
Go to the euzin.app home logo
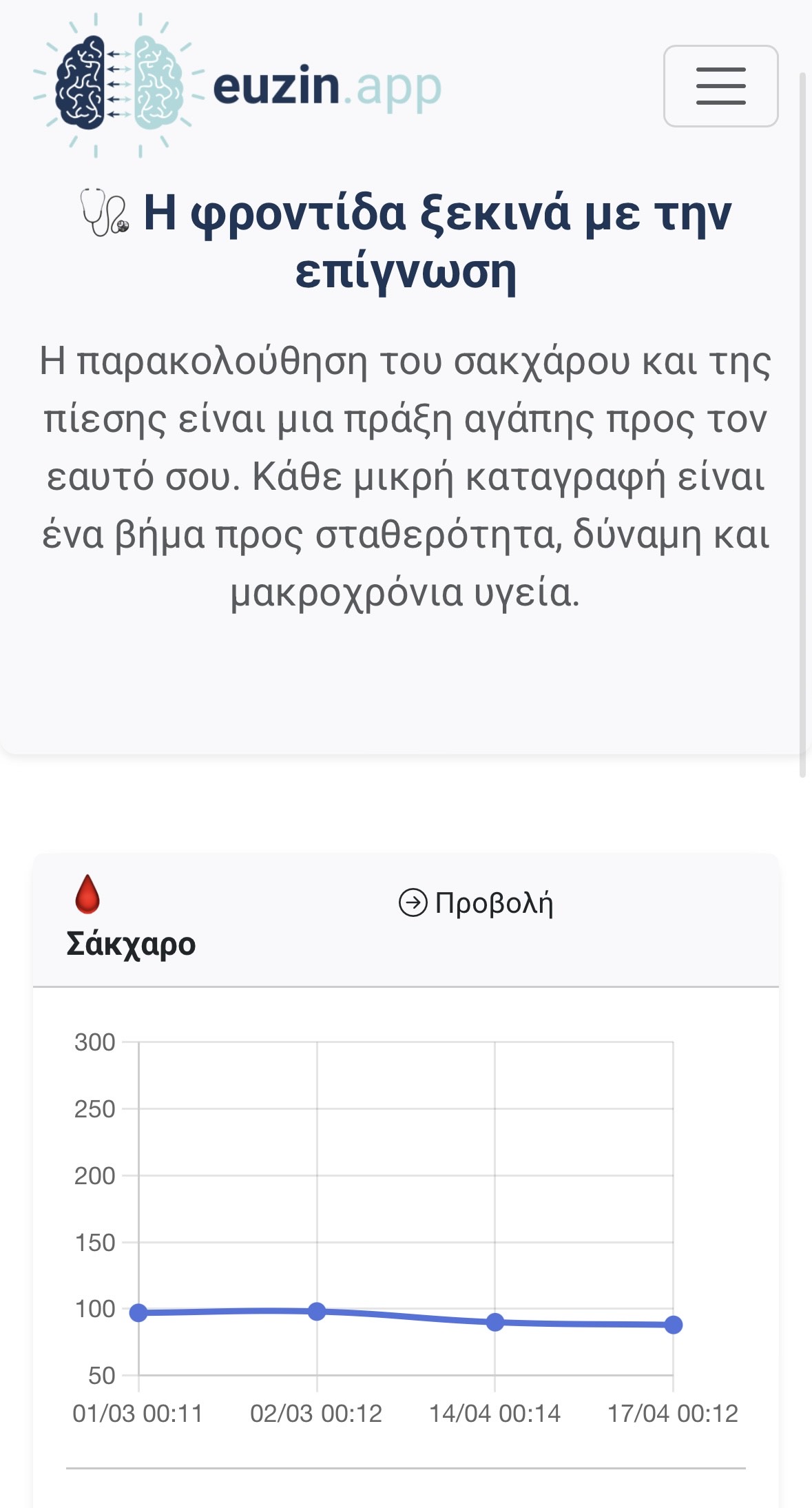238,86
